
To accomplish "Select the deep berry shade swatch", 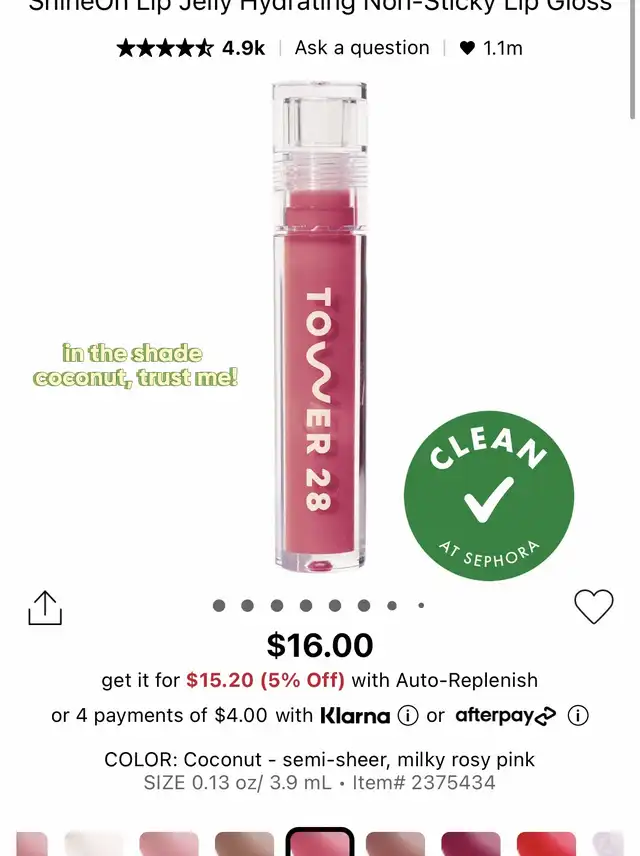I will (x=471, y=843).
